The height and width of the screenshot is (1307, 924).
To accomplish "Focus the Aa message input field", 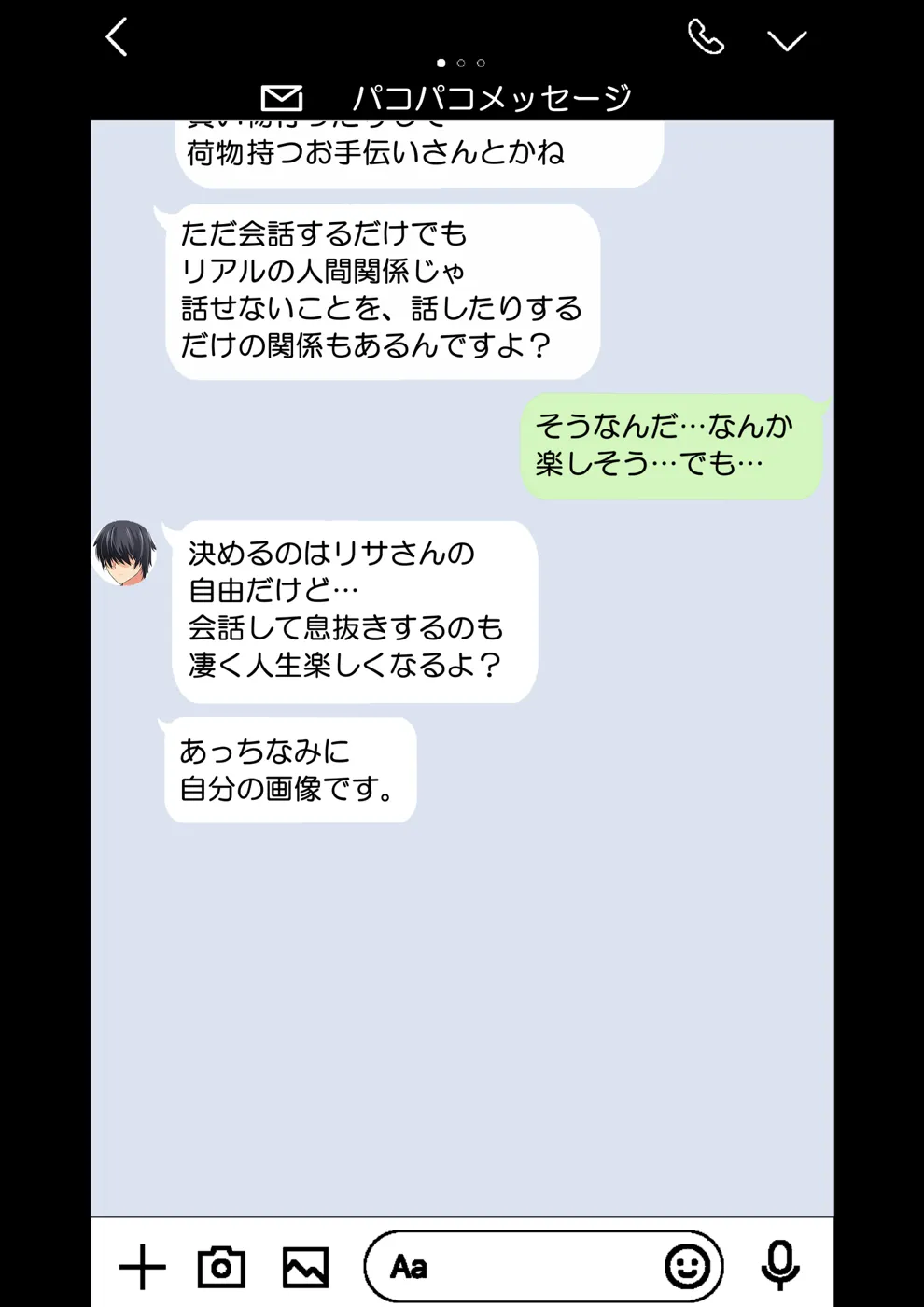I will tap(523, 1267).
